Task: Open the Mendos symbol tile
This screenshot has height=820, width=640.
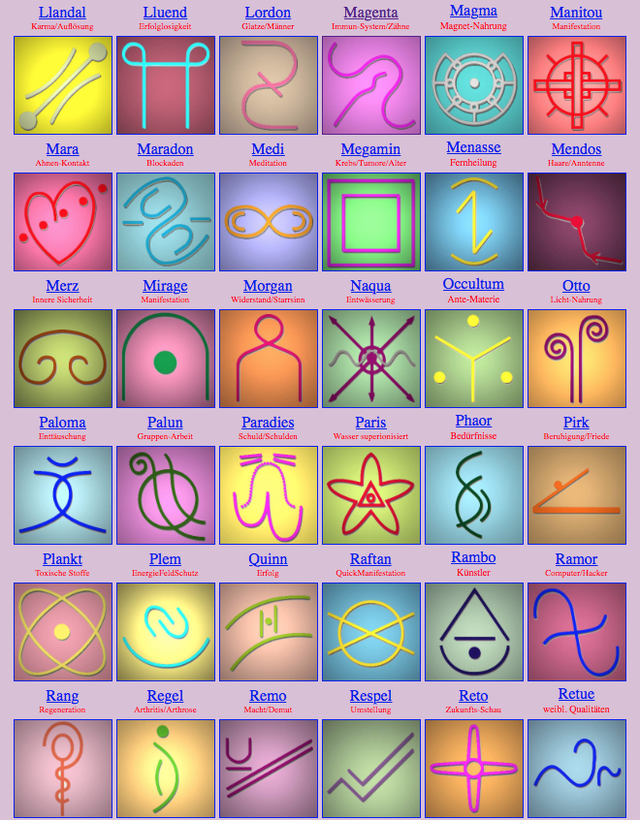Action: point(576,222)
